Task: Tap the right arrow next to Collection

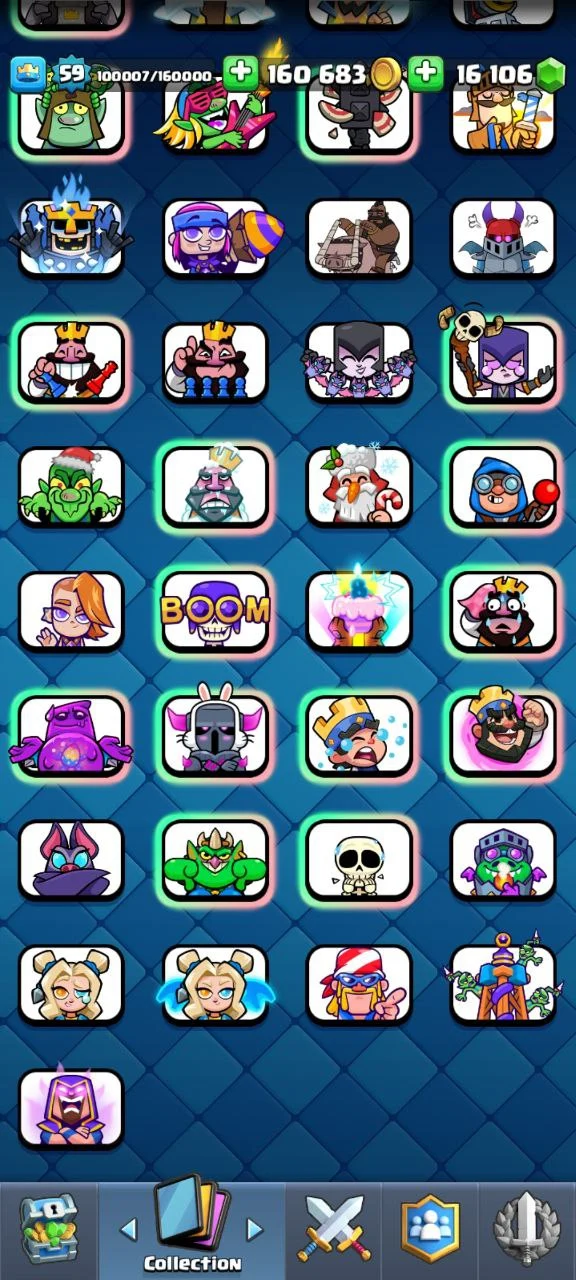Action: 255,1229
